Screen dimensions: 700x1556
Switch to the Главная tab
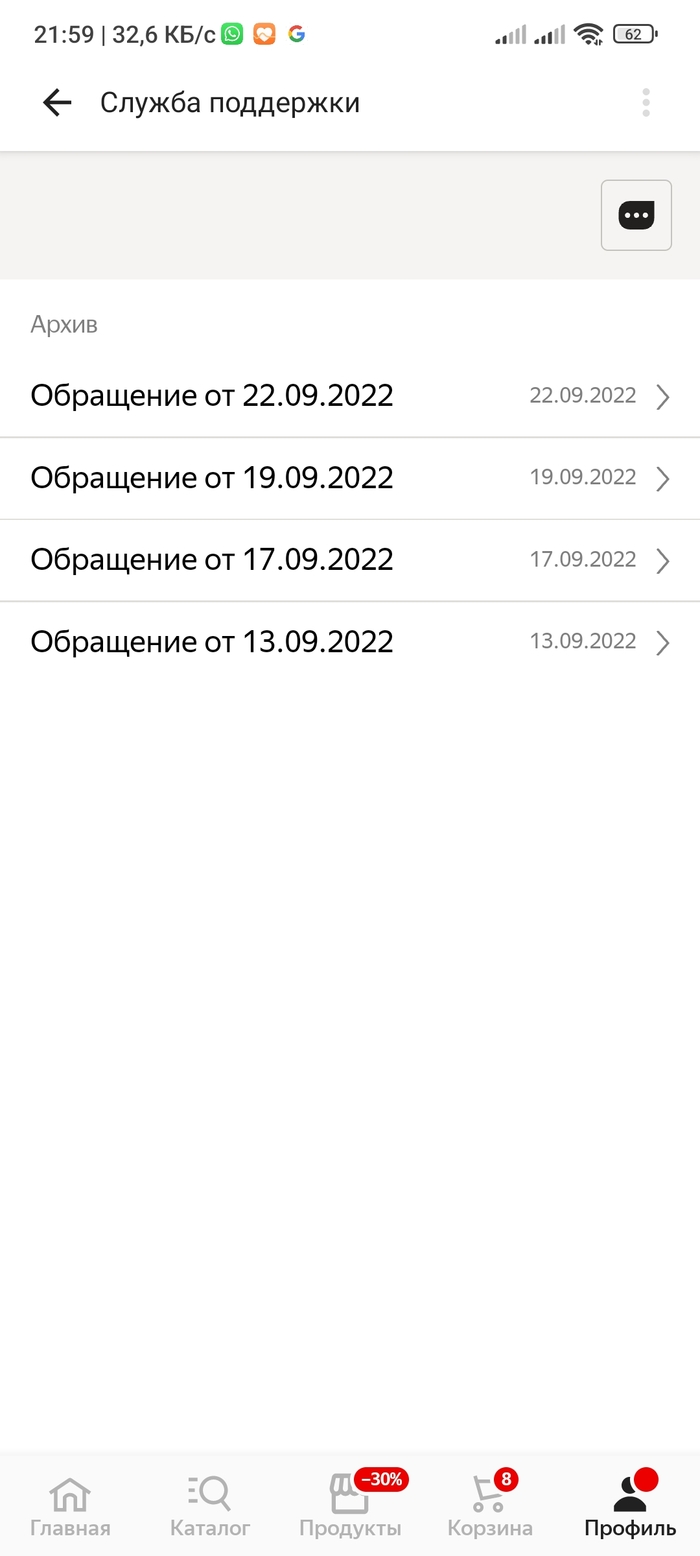[x=70, y=1506]
